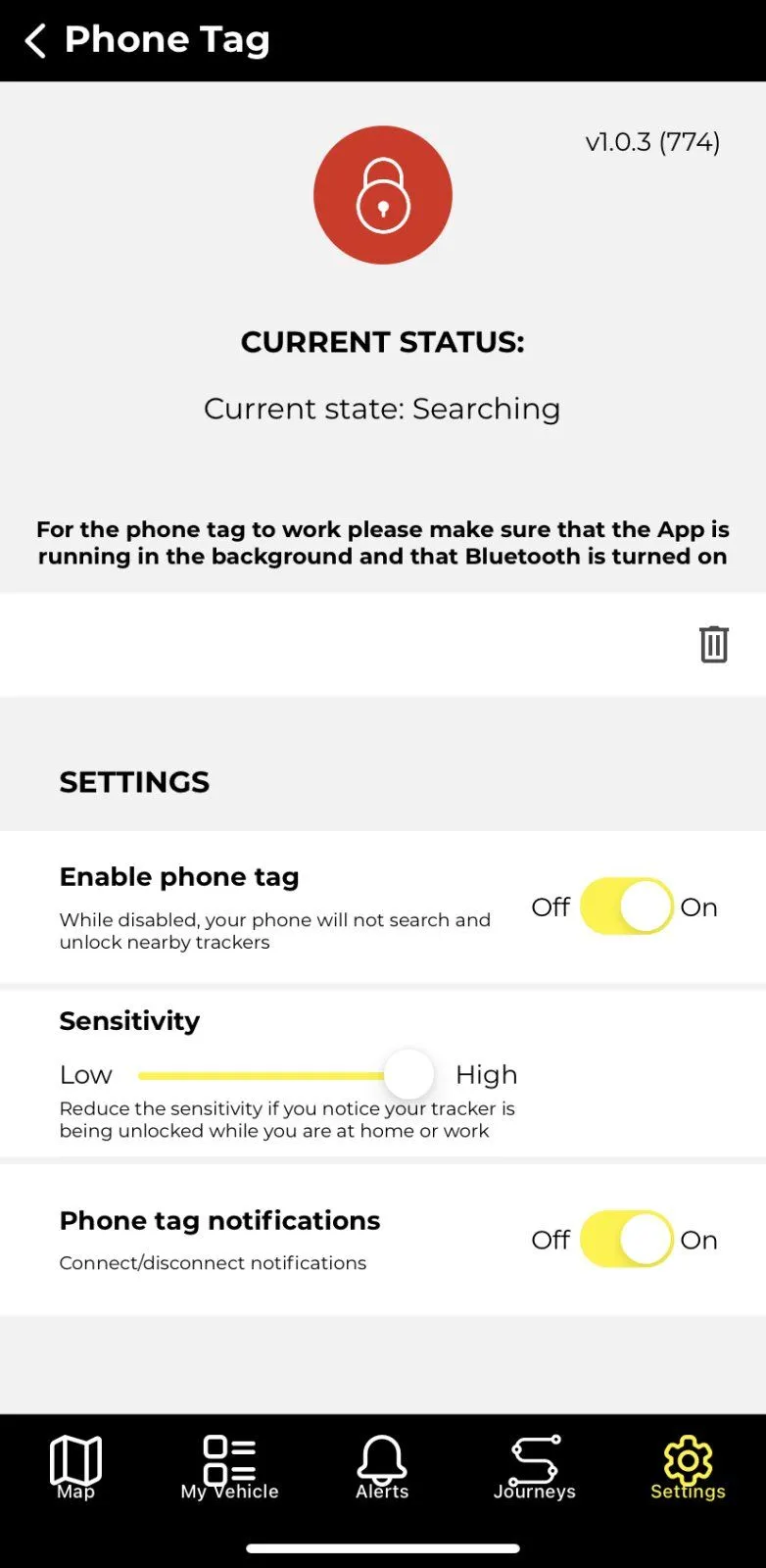766x1568 pixels.
Task: Open the My Vehicle tab
Action: point(229,1467)
